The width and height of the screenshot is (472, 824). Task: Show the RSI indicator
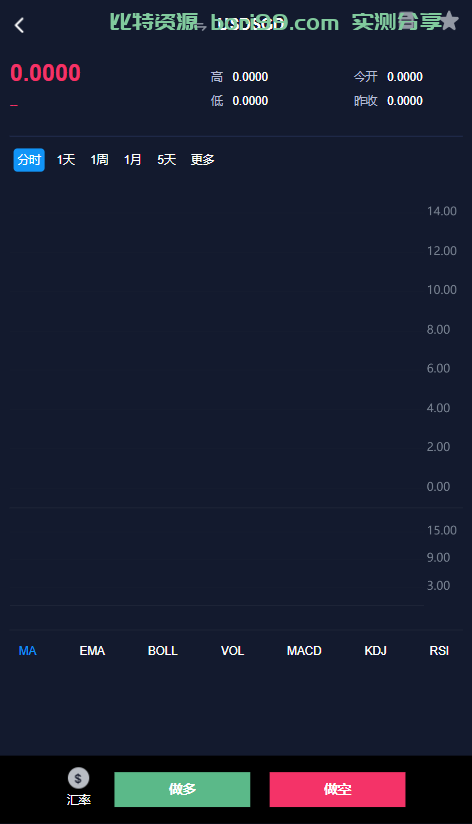click(x=439, y=651)
